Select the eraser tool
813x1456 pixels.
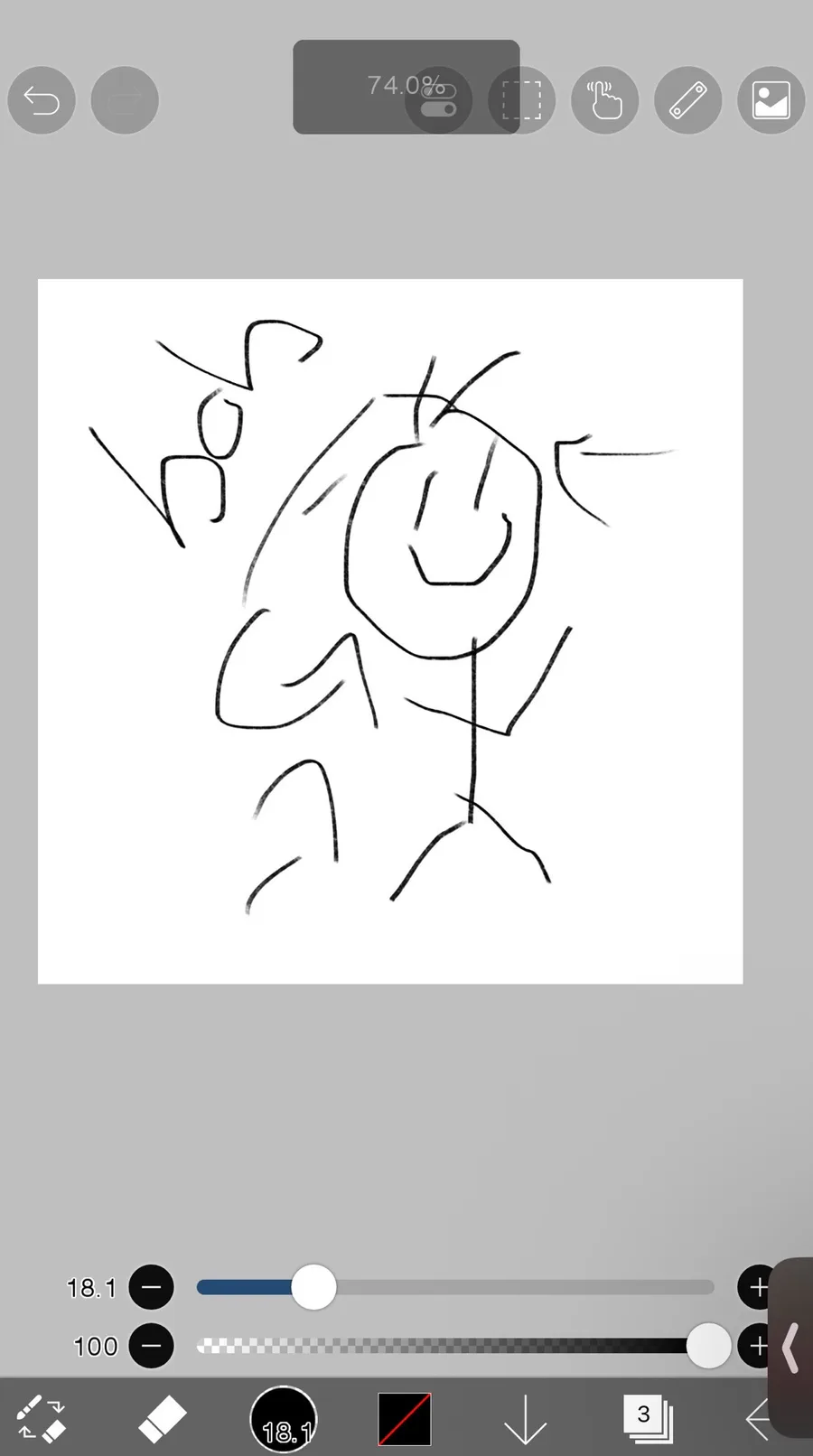[x=162, y=1418]
